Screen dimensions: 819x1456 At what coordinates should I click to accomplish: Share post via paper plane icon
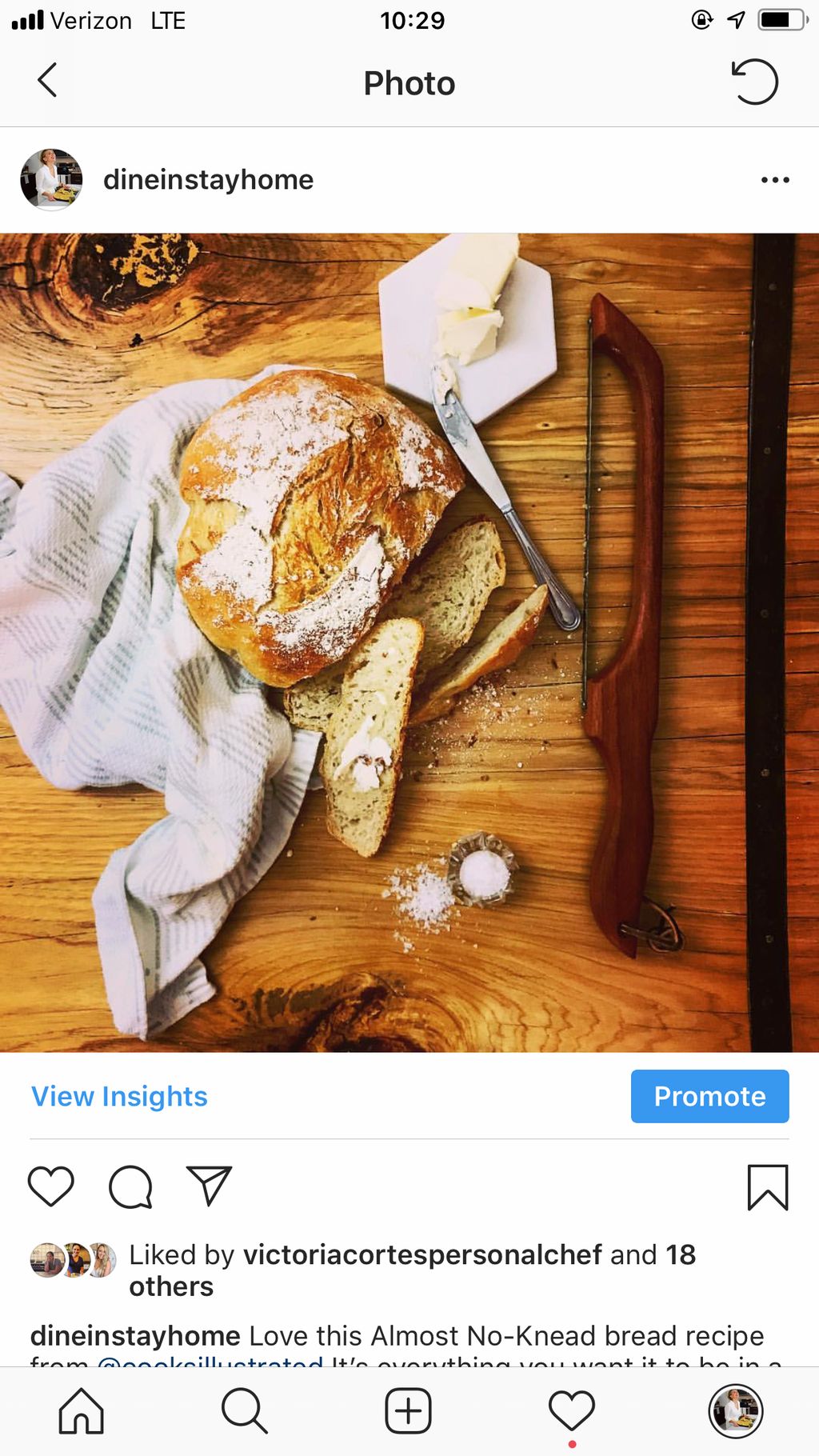209,1186
